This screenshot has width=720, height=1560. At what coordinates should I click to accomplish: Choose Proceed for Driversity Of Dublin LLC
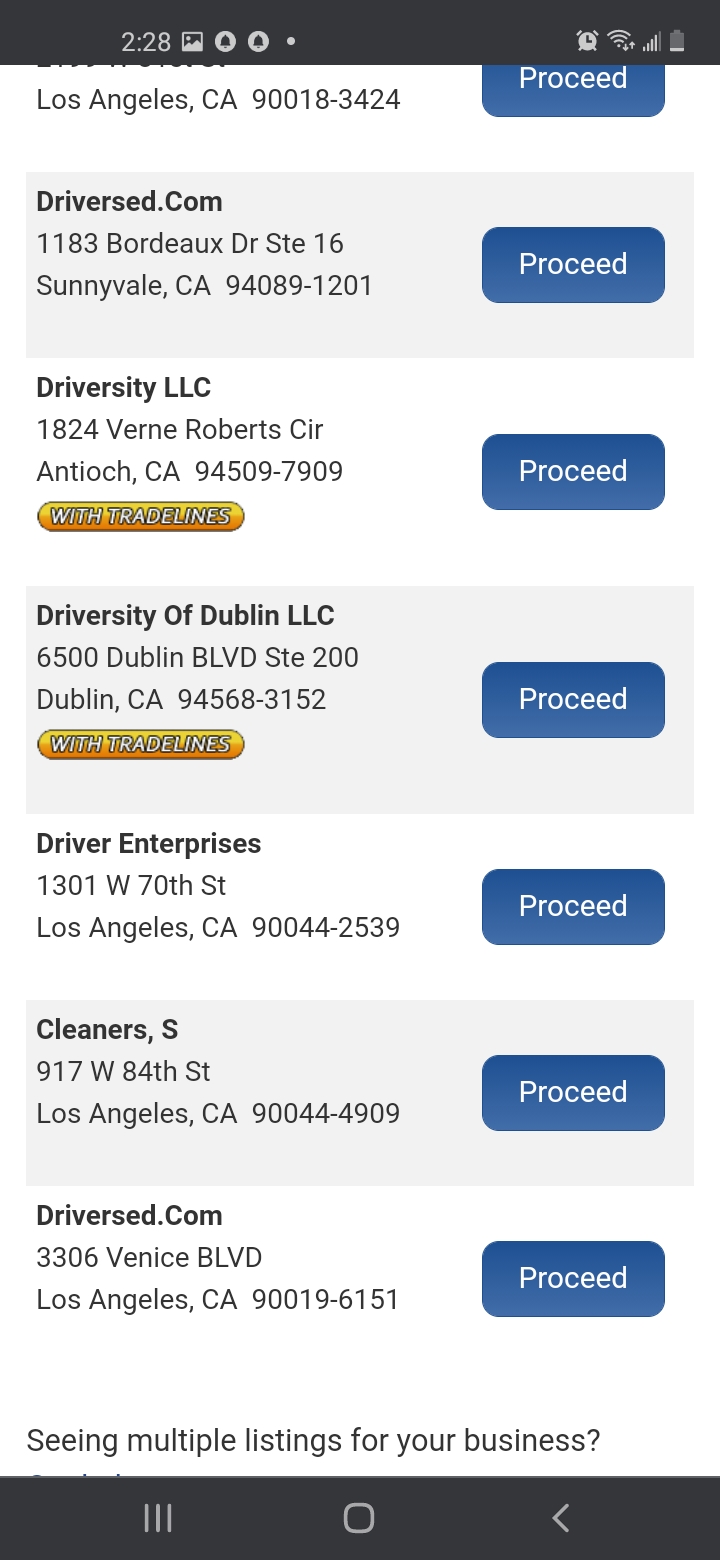click(x=573, y=699)
